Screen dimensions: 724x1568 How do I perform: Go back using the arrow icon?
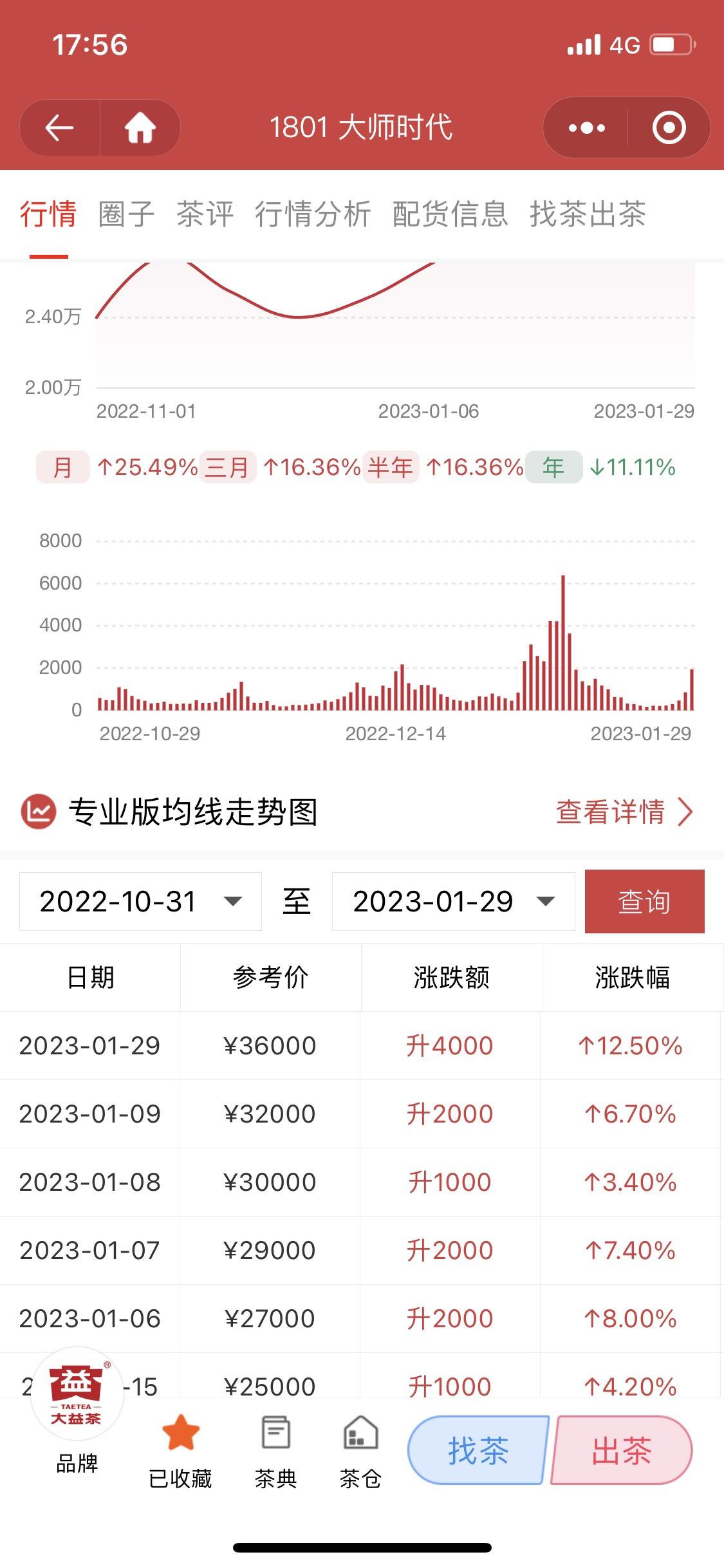coord(60,127)
